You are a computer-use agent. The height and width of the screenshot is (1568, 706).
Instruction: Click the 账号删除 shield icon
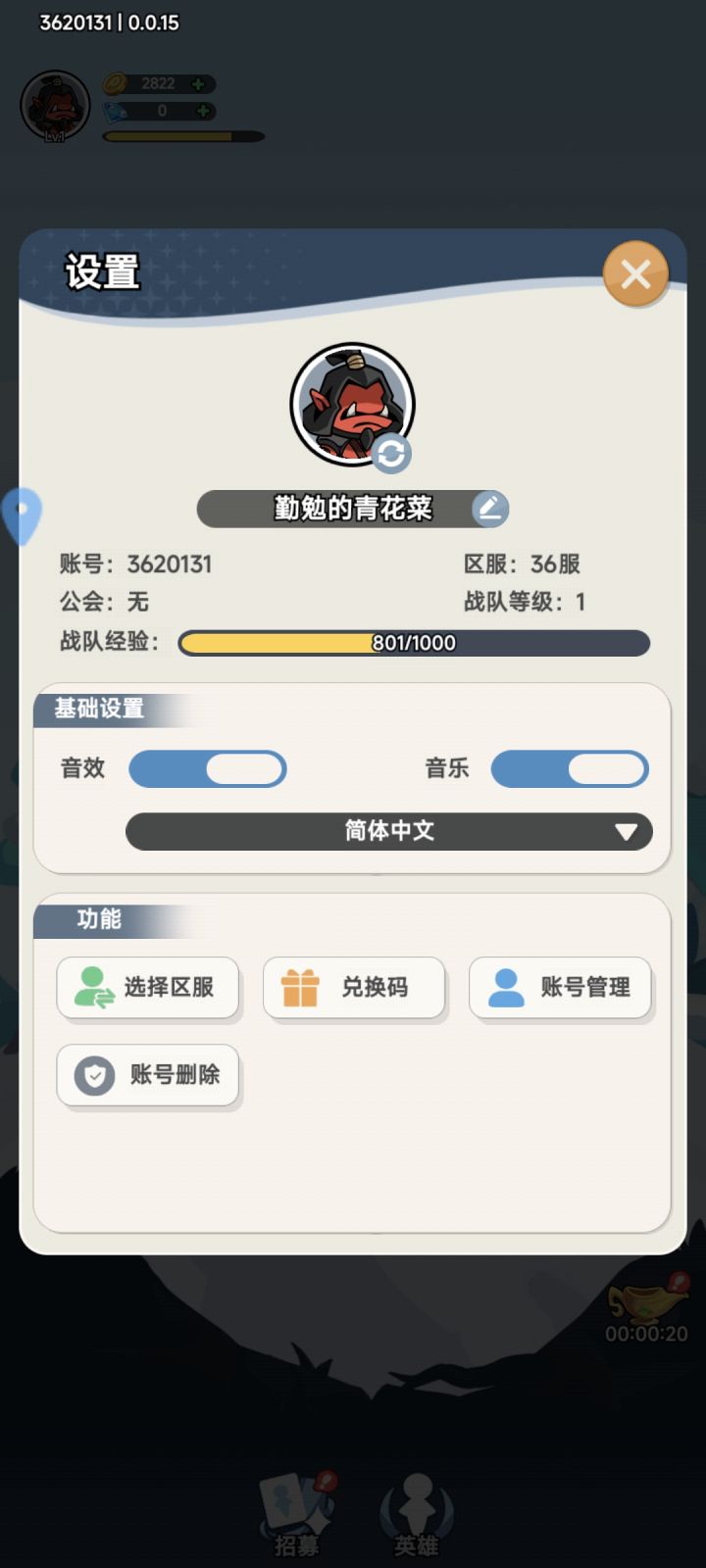93,1075
